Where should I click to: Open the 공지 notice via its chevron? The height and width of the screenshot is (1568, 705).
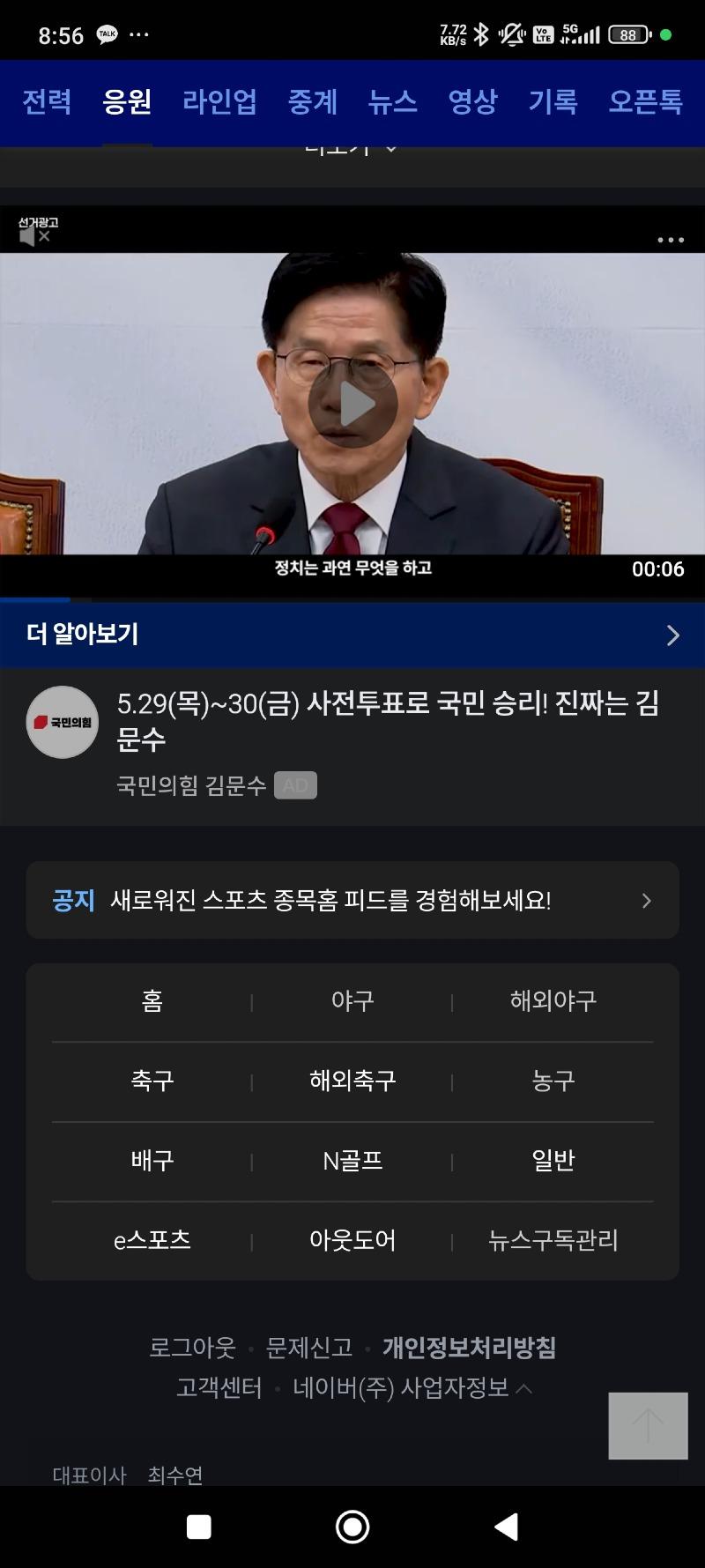pyautogui.click(x=646, y=900)
